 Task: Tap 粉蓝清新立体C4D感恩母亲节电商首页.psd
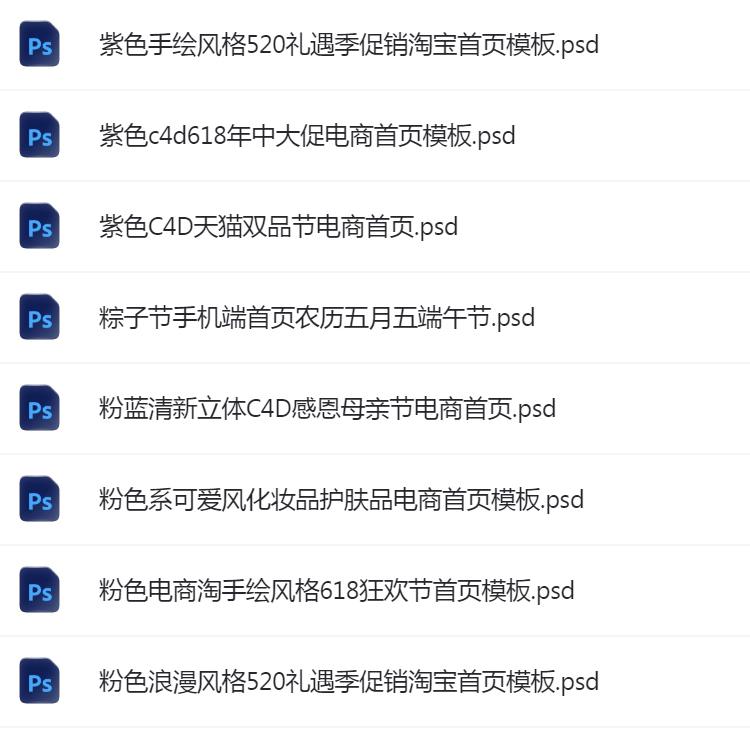[327, 409]
